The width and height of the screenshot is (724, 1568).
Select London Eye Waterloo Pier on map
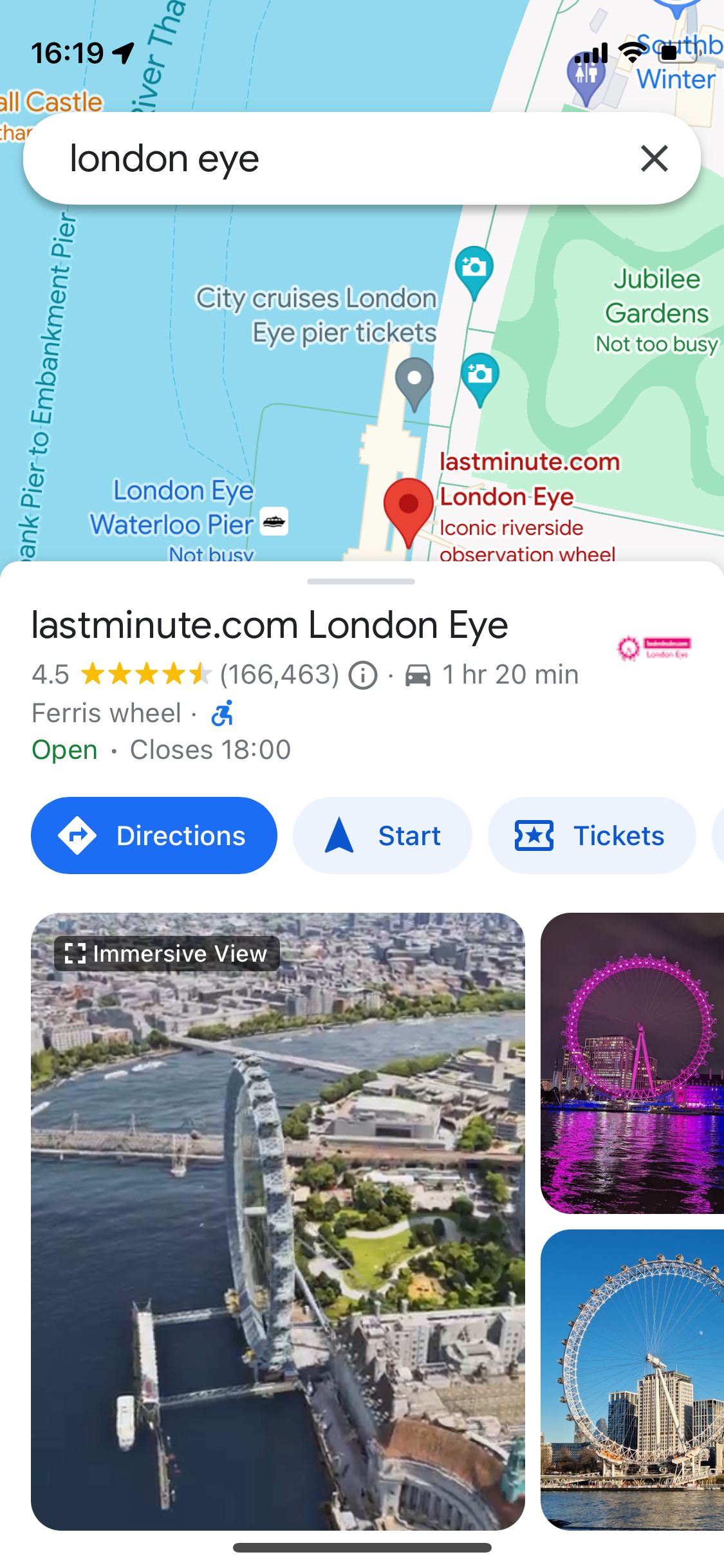point(172,507)
